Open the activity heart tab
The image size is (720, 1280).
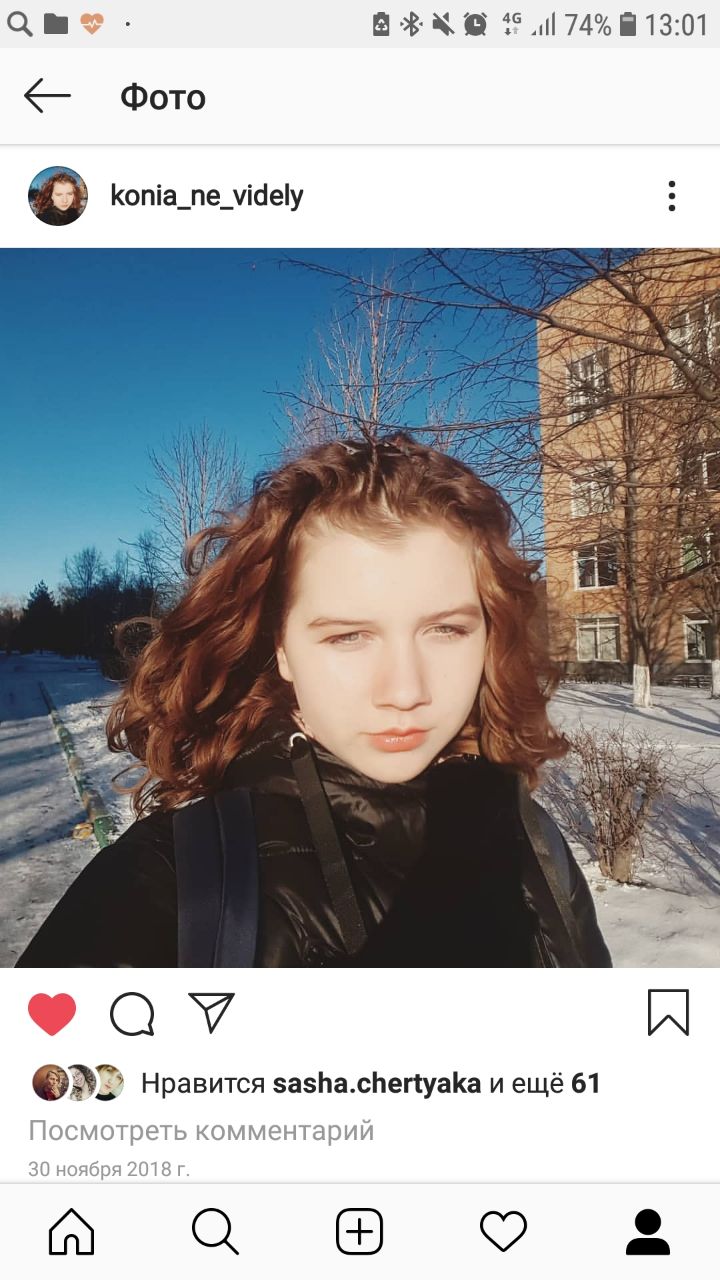click(504, 1232)
